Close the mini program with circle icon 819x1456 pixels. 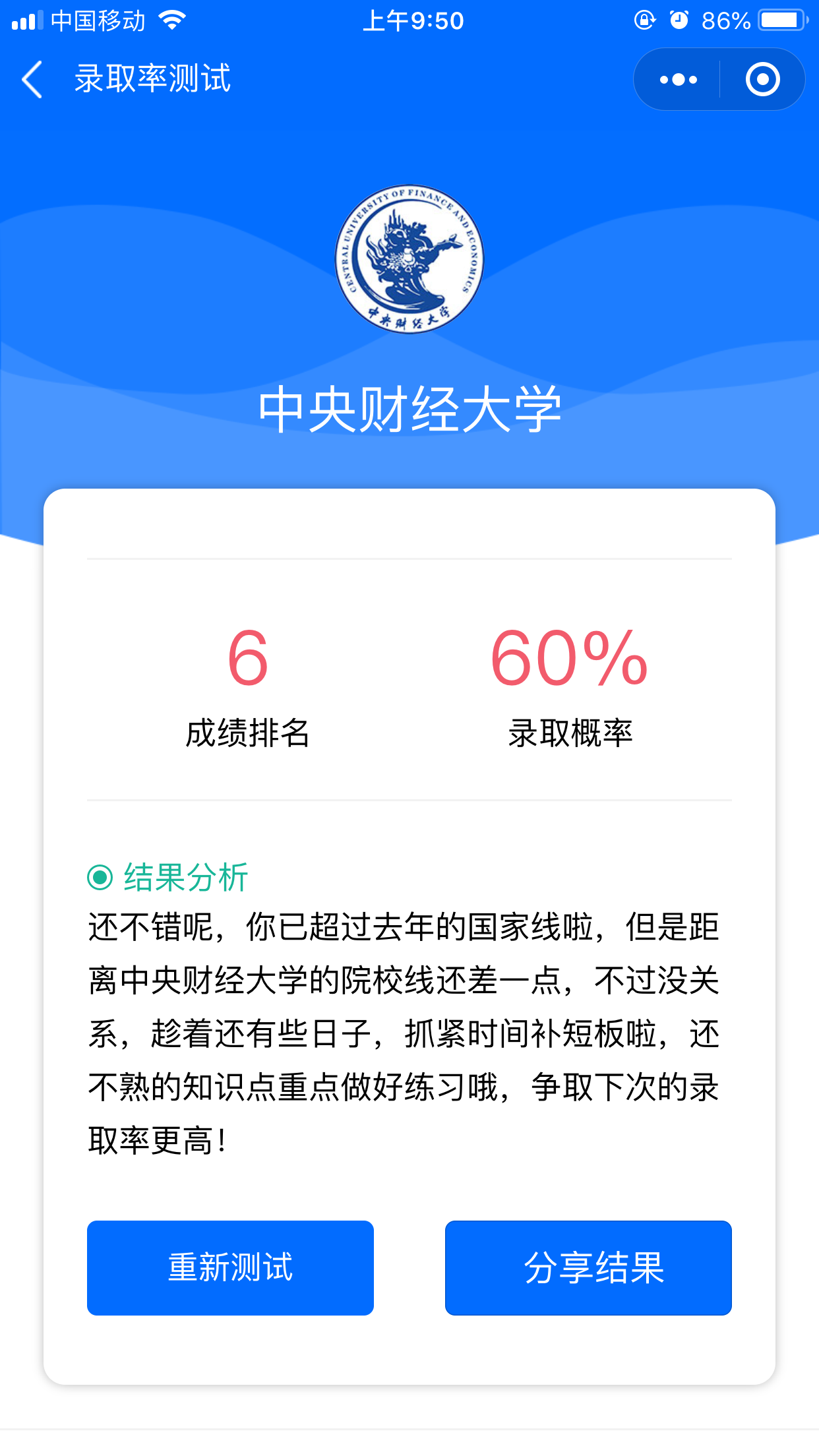762,80
